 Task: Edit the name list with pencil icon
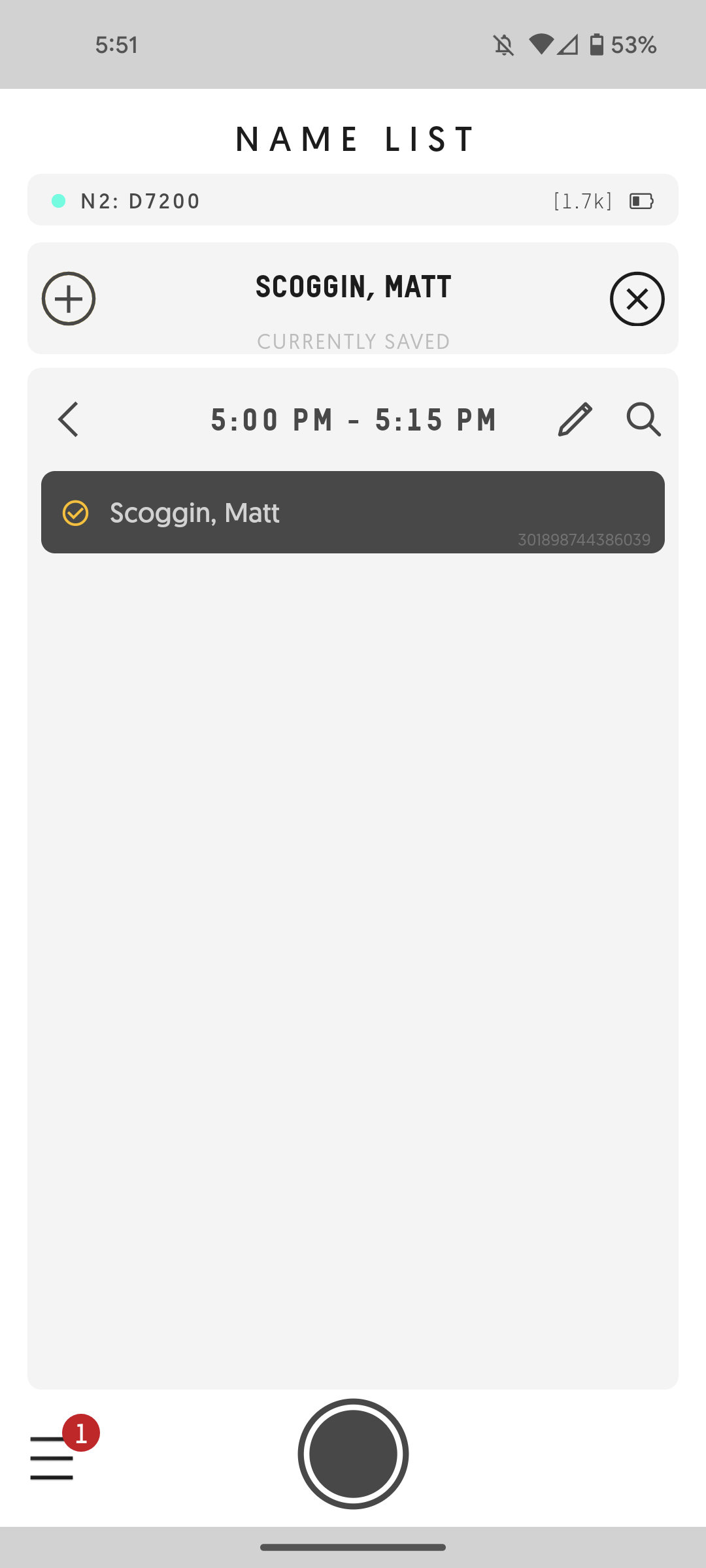[575, 419]
